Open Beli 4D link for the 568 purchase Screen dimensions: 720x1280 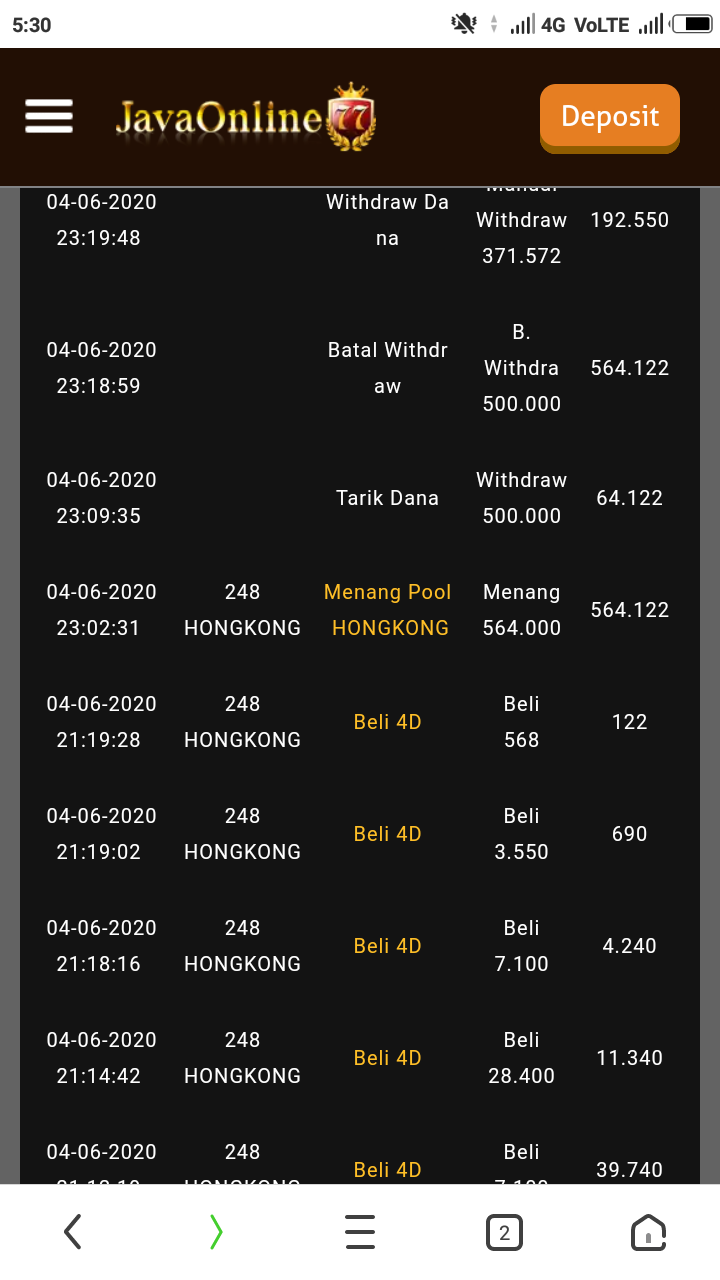click(388, 722)
